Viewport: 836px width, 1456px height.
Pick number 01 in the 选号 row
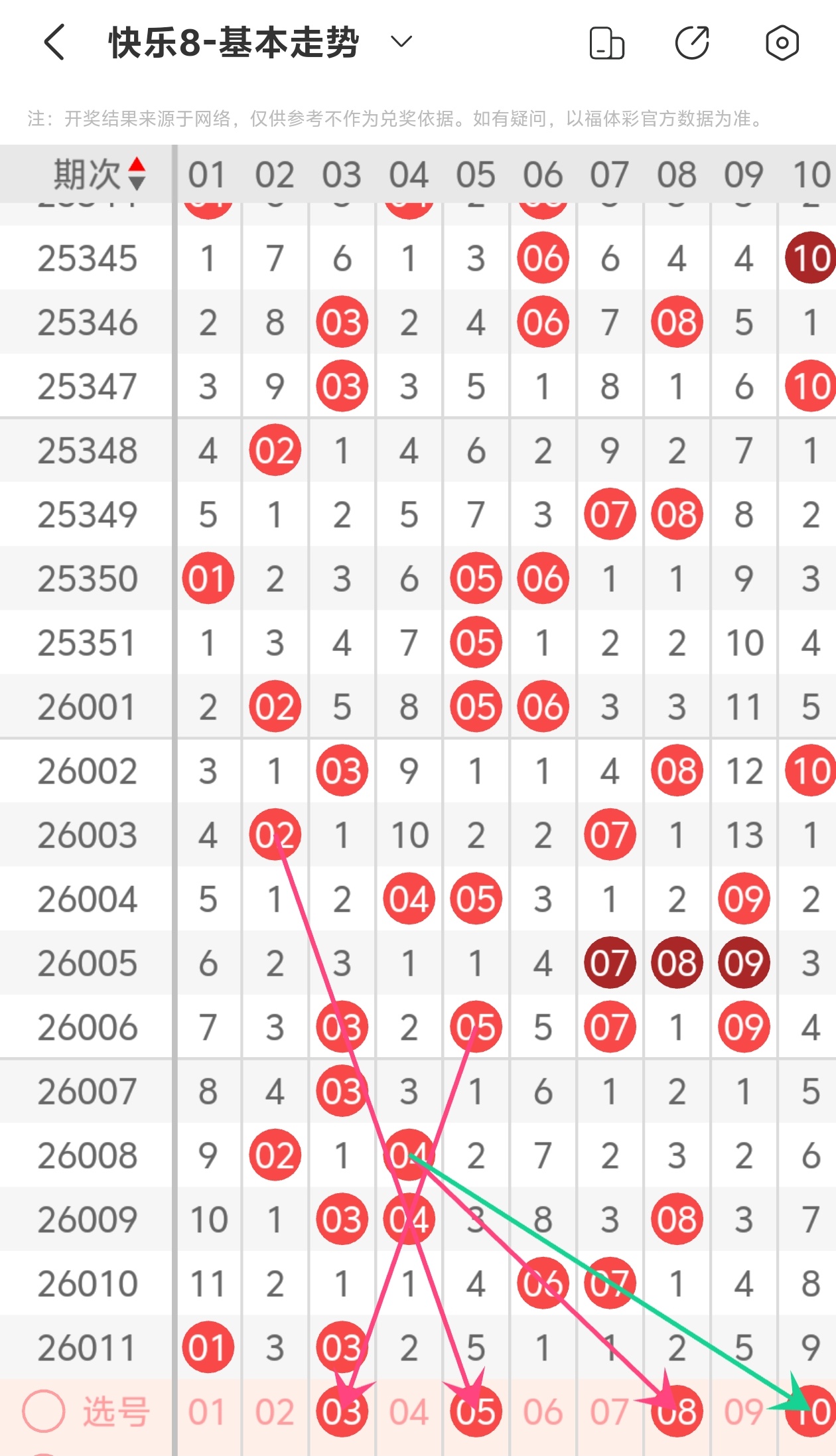208,1412
